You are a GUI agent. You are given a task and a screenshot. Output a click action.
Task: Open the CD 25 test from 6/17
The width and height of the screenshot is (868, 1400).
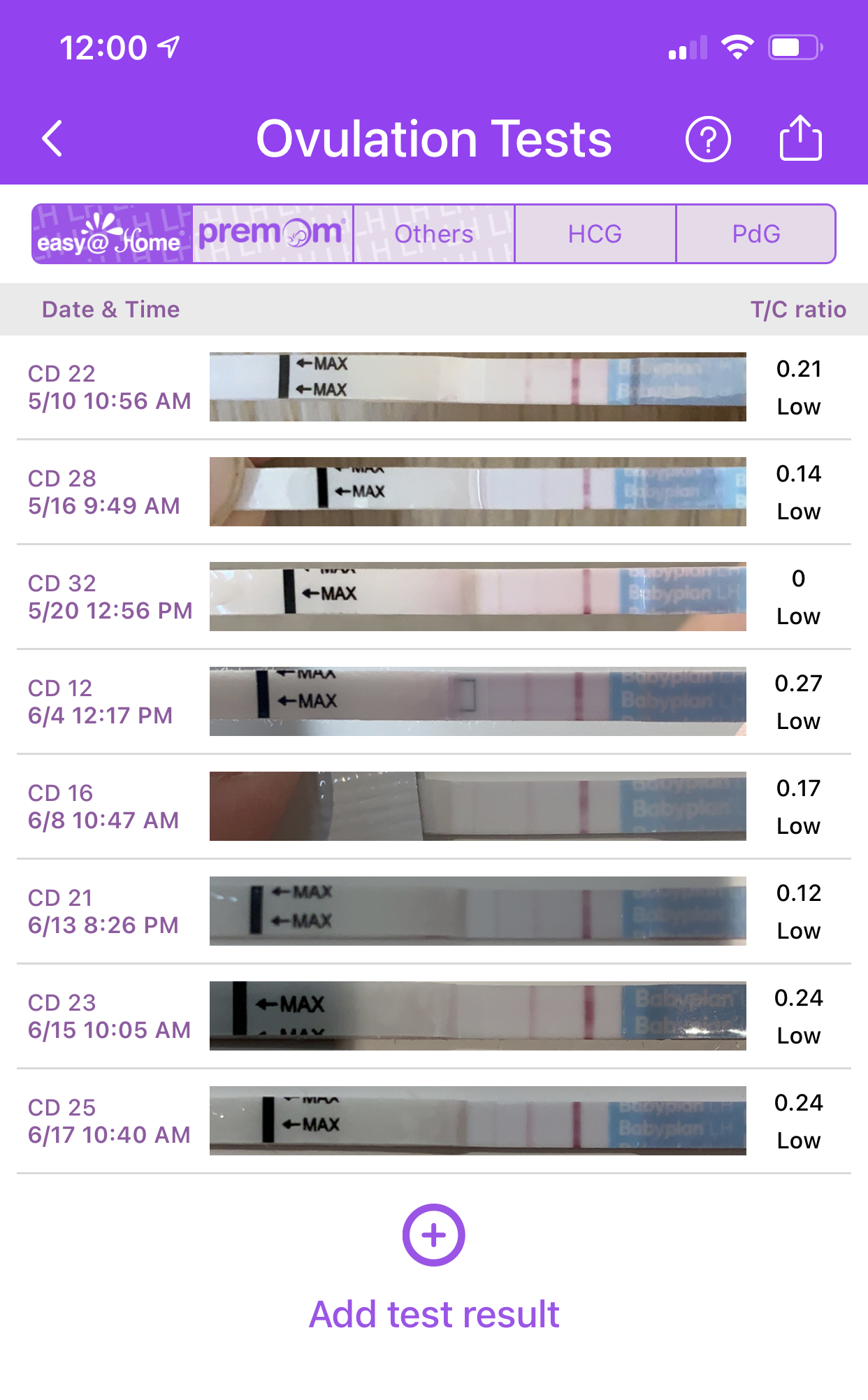(433, 1121)
